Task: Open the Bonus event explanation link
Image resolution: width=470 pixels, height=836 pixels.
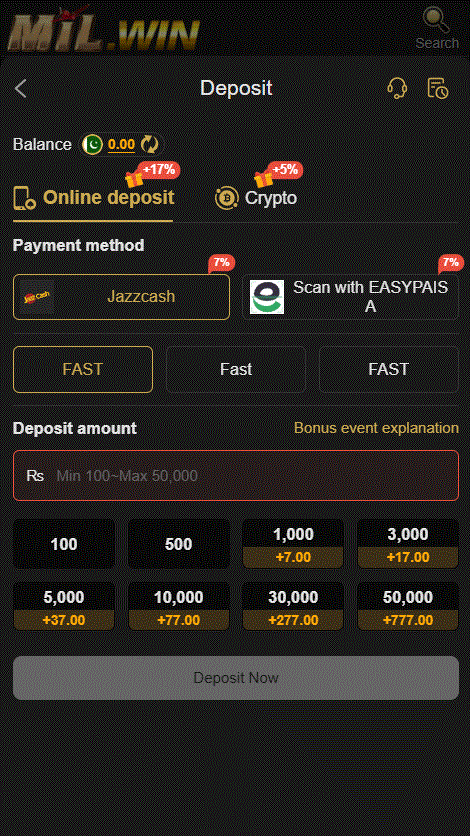Action: 376,428
